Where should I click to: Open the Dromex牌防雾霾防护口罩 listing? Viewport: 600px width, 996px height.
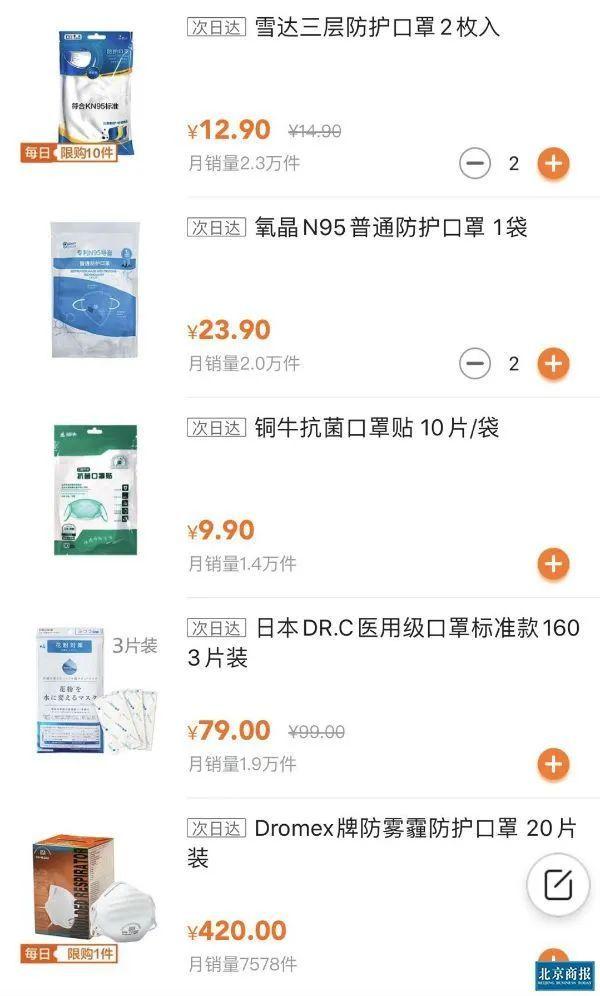coord(382,843)
